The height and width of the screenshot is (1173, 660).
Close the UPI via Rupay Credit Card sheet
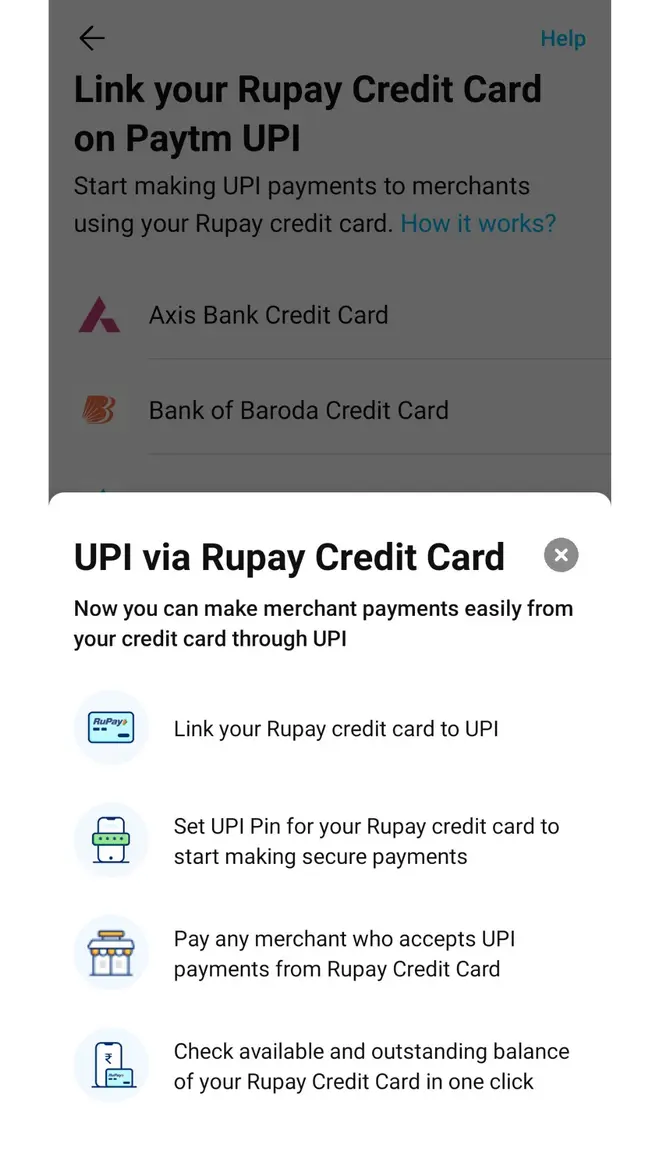point(561,555)
